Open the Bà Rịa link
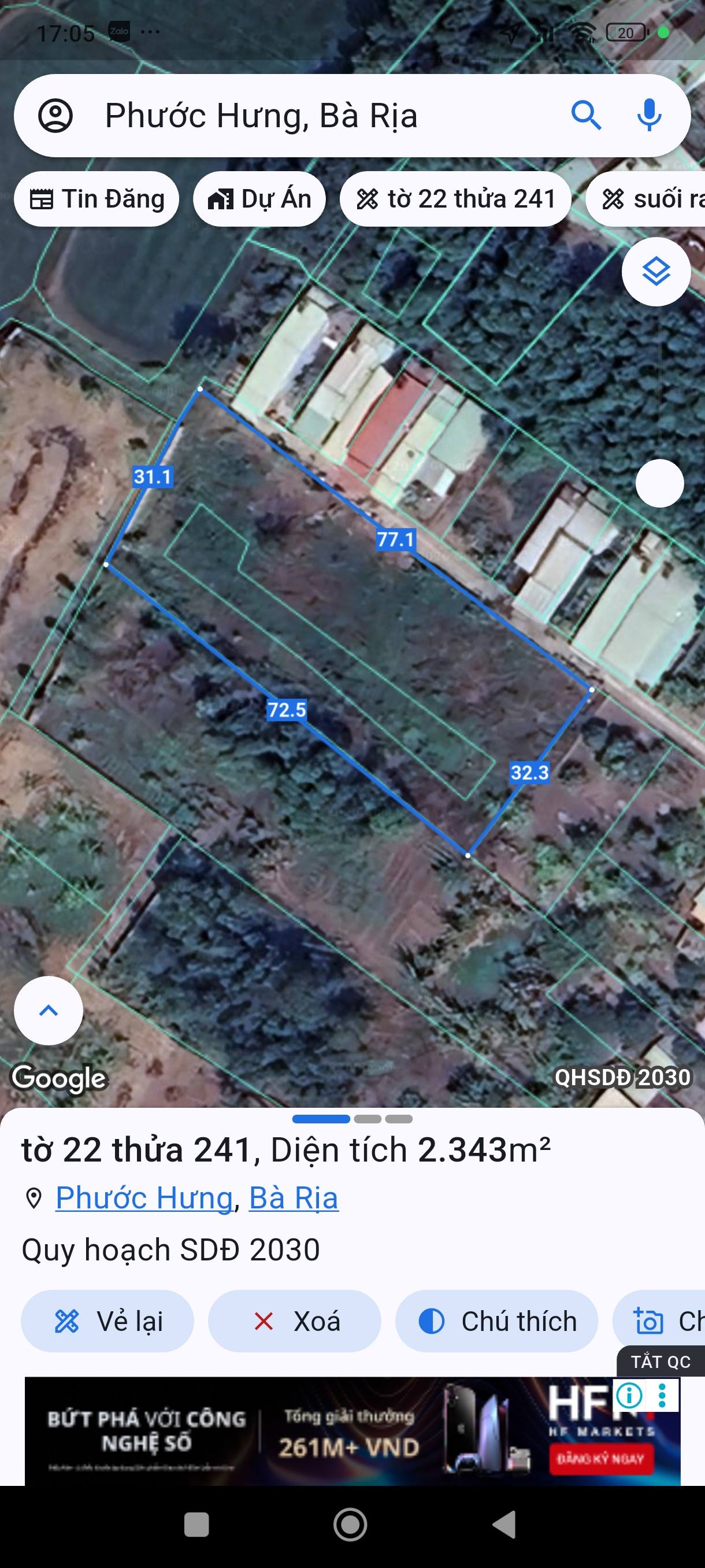Image resolution: width=705 pixels, height=1568 pixels. point(294,1198)
